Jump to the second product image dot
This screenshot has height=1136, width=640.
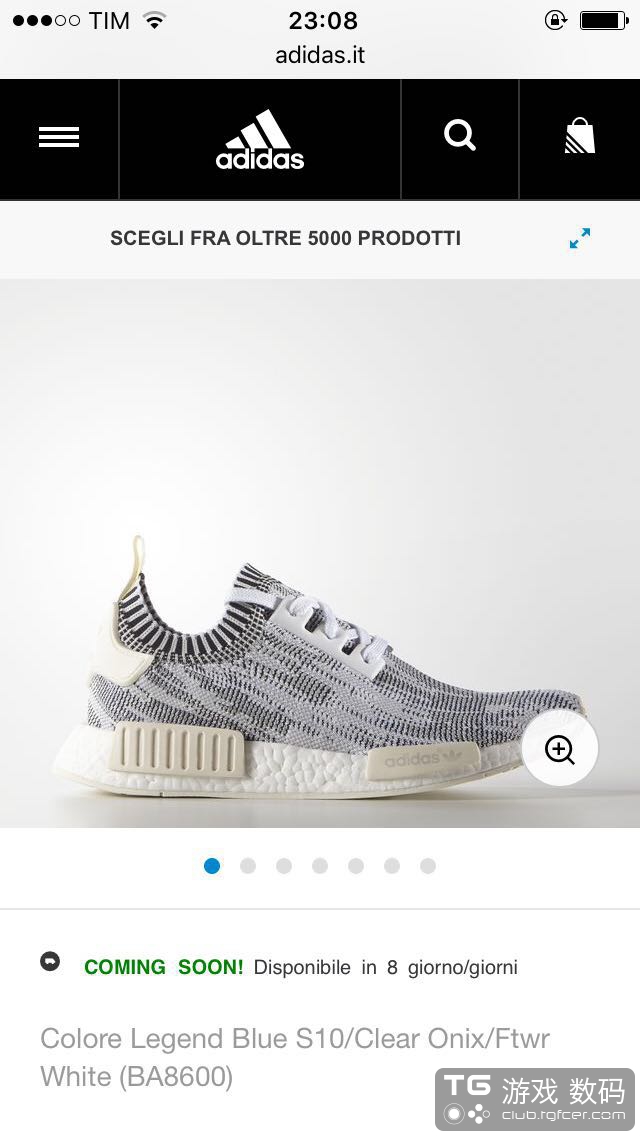pos(248,866)
